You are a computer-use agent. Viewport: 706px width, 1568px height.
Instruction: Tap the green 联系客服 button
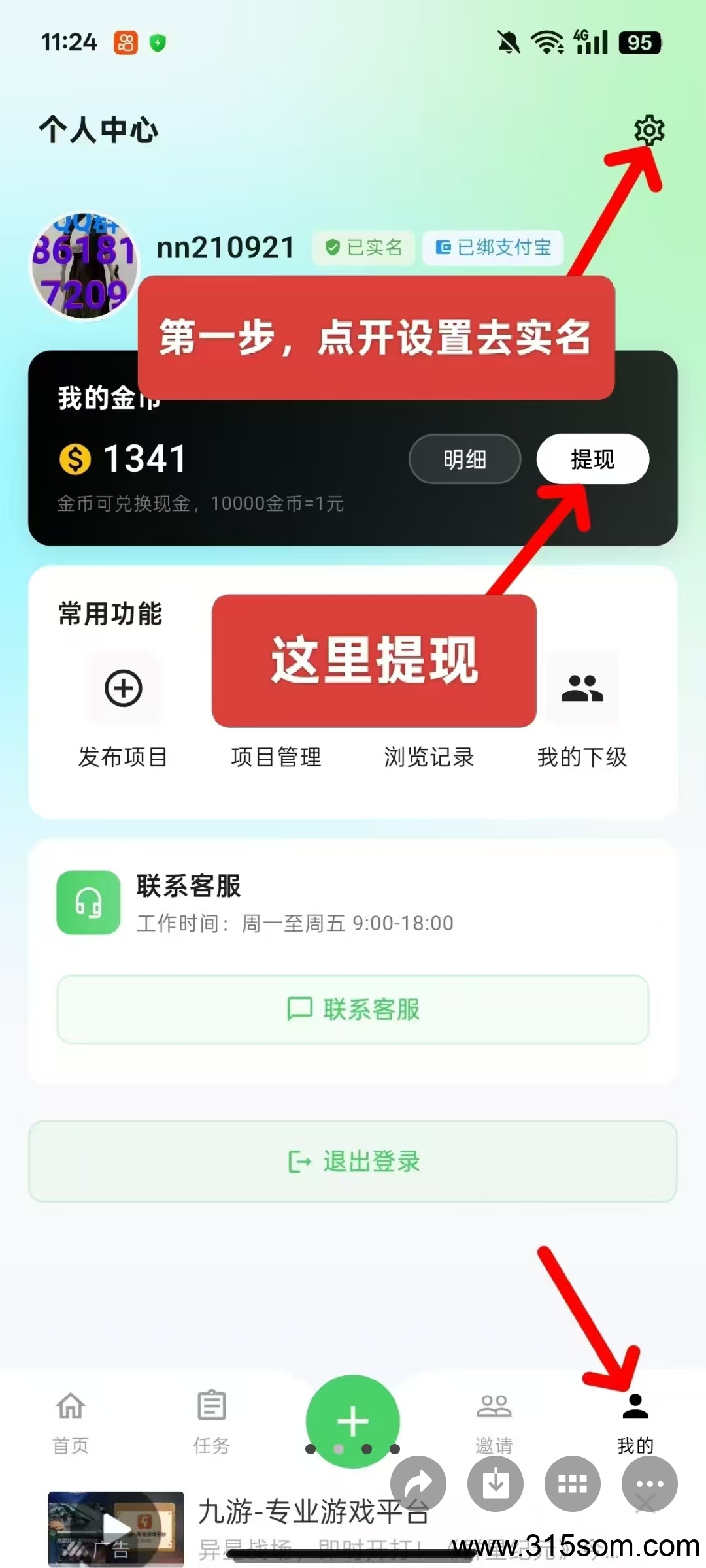[x=353, y=1009]
